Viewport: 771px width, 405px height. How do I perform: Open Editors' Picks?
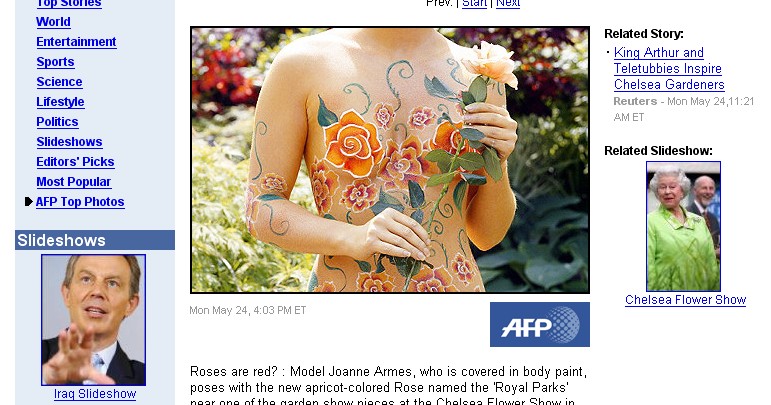[x=75, y=162]
